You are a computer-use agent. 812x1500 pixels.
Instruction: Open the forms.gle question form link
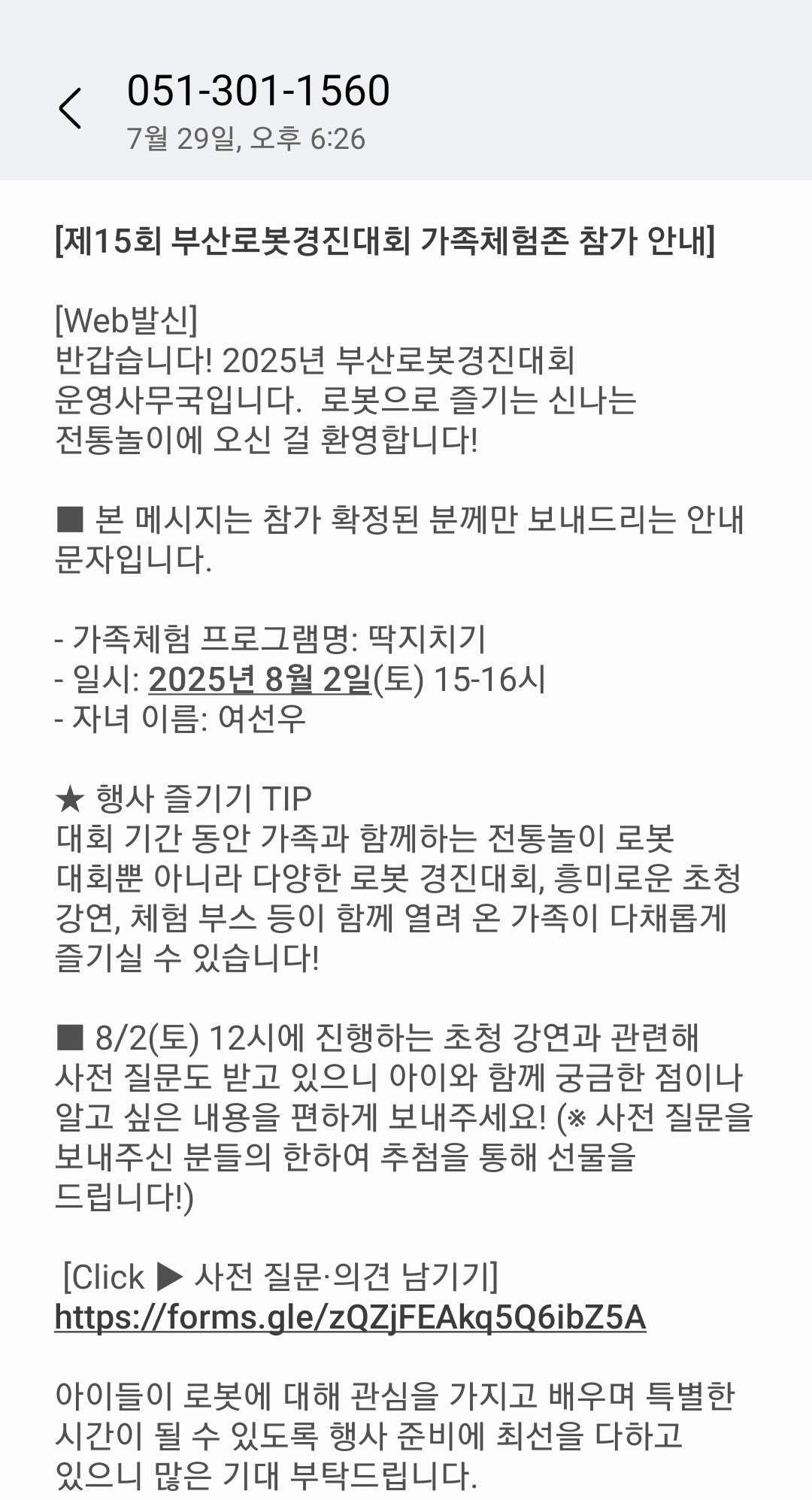point(350,1317)
